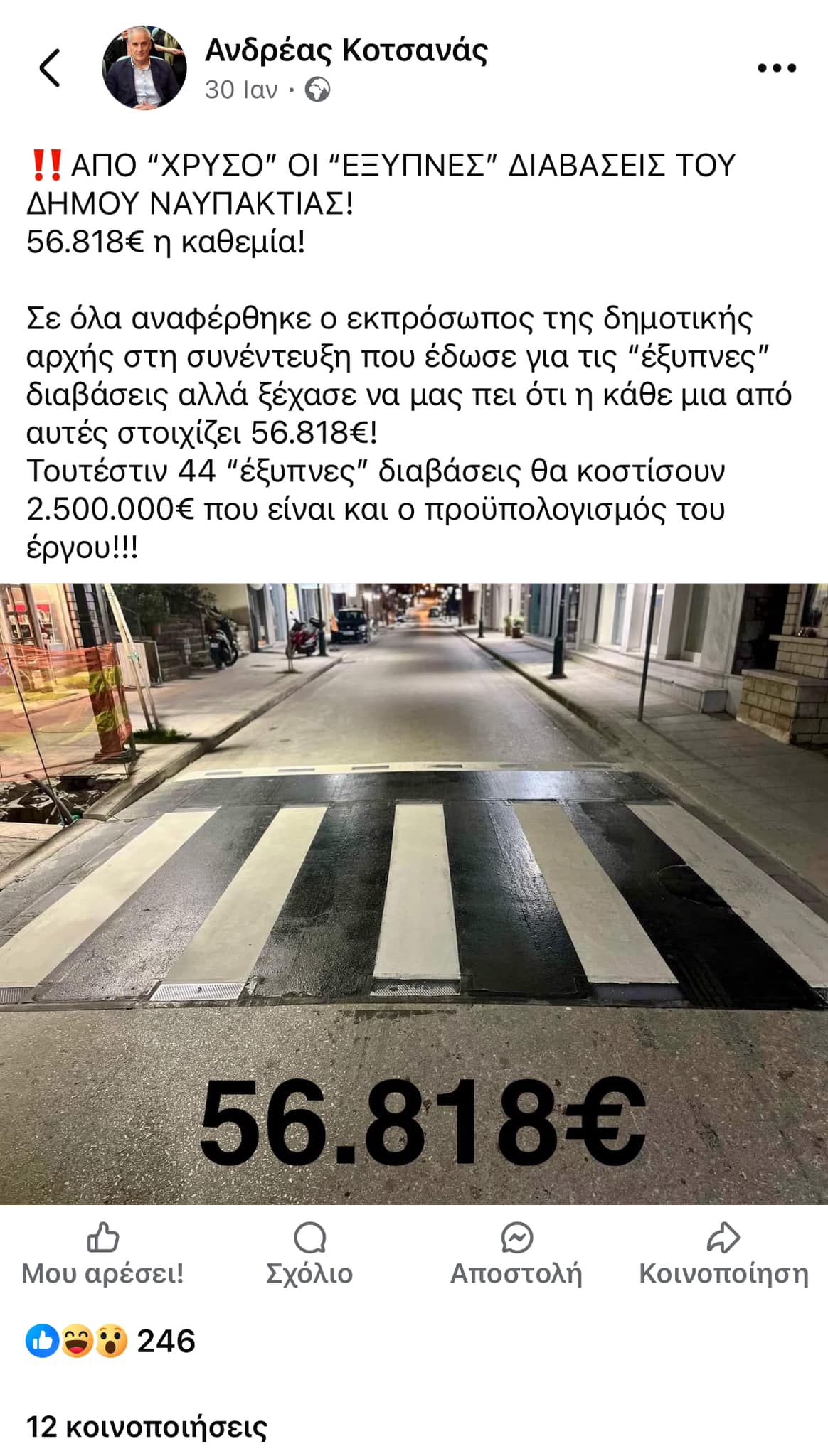Open the three-dot post options menu

click(776, 68)
